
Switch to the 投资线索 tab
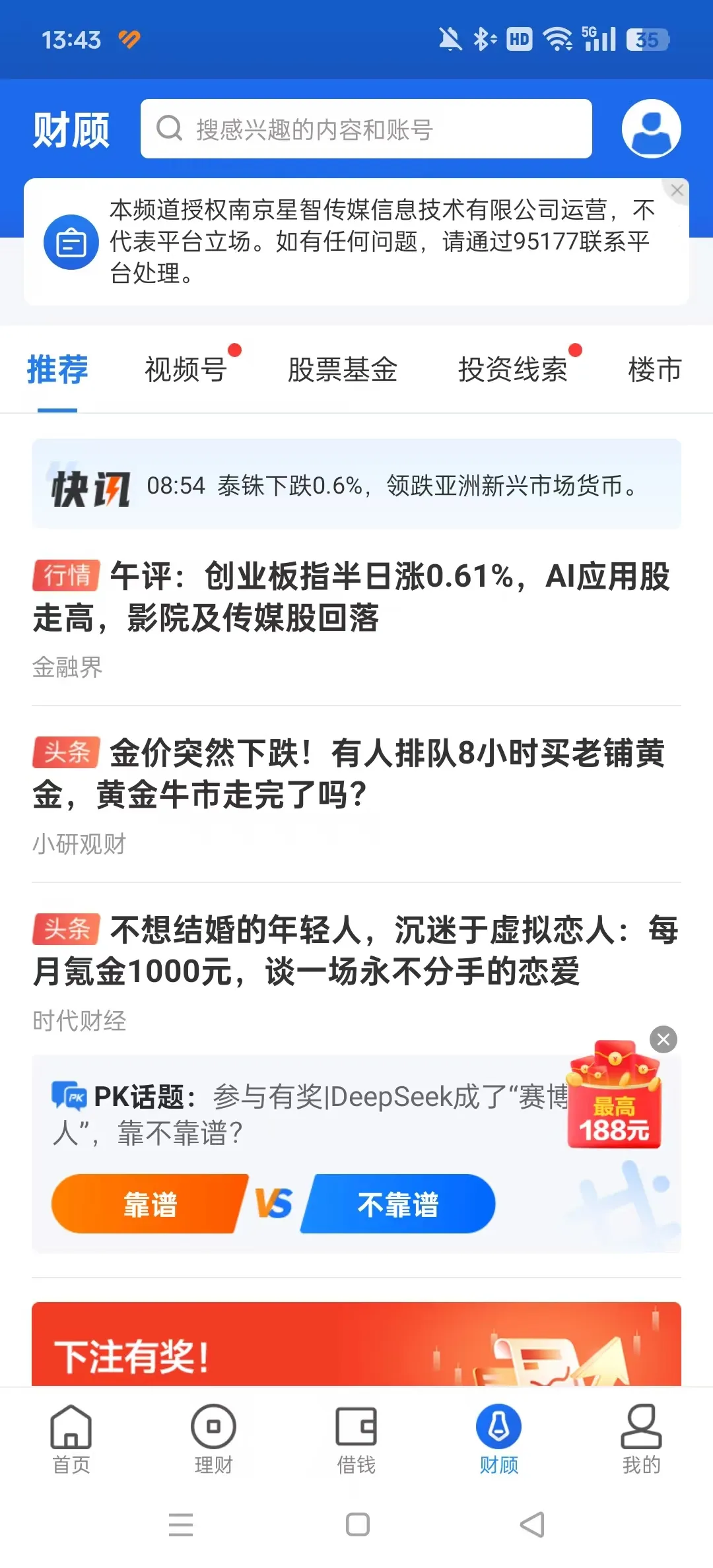pos(513,370)
